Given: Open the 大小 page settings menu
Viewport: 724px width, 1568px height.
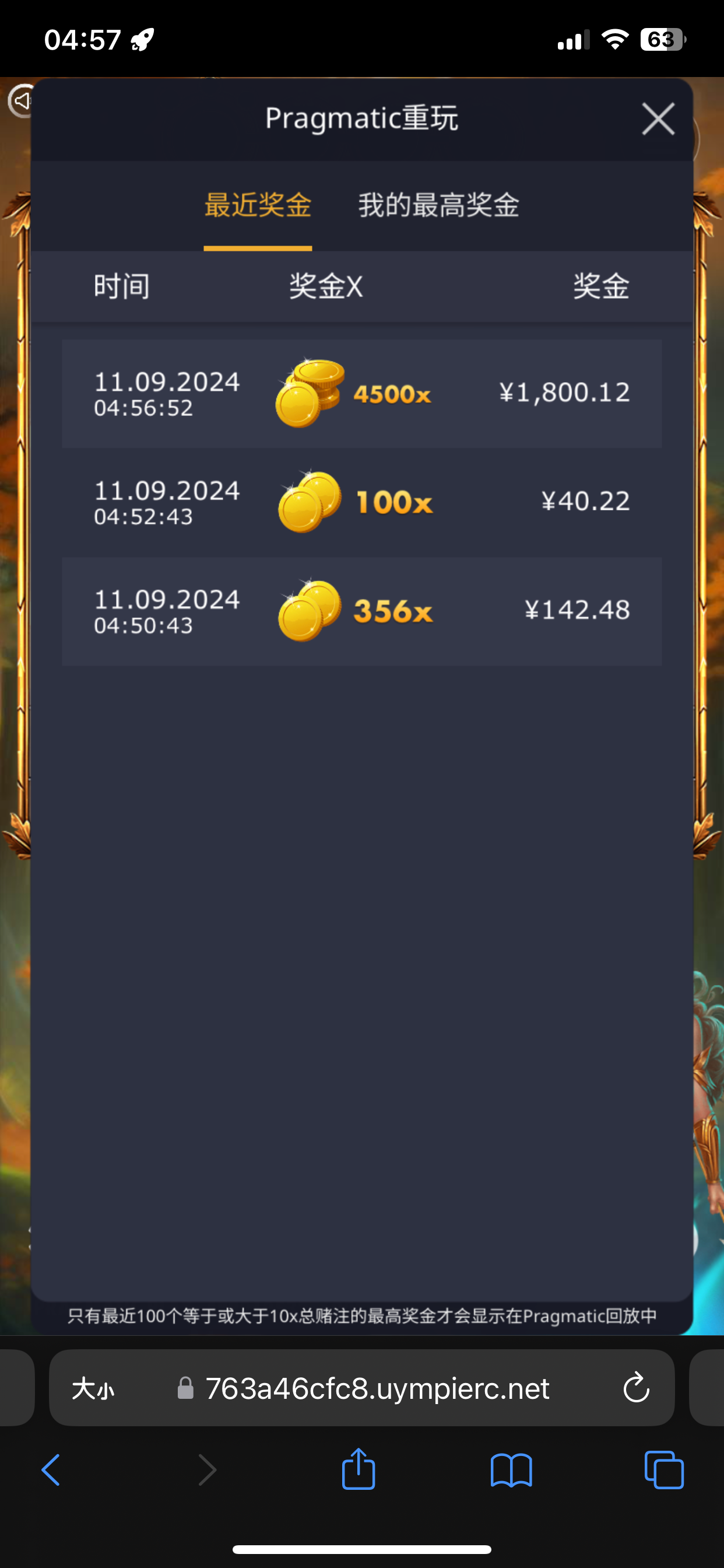Looking at the screenshot, I should click(93, 1389).
